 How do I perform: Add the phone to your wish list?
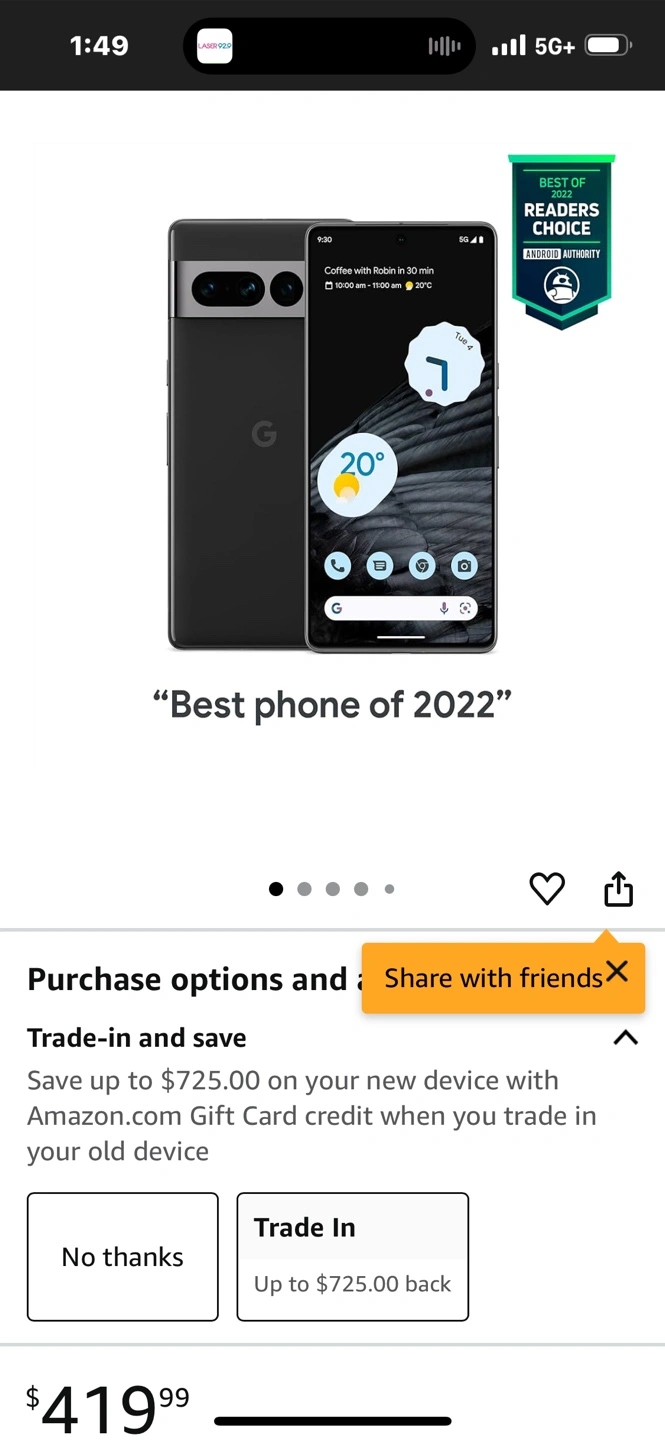point(547,888)
